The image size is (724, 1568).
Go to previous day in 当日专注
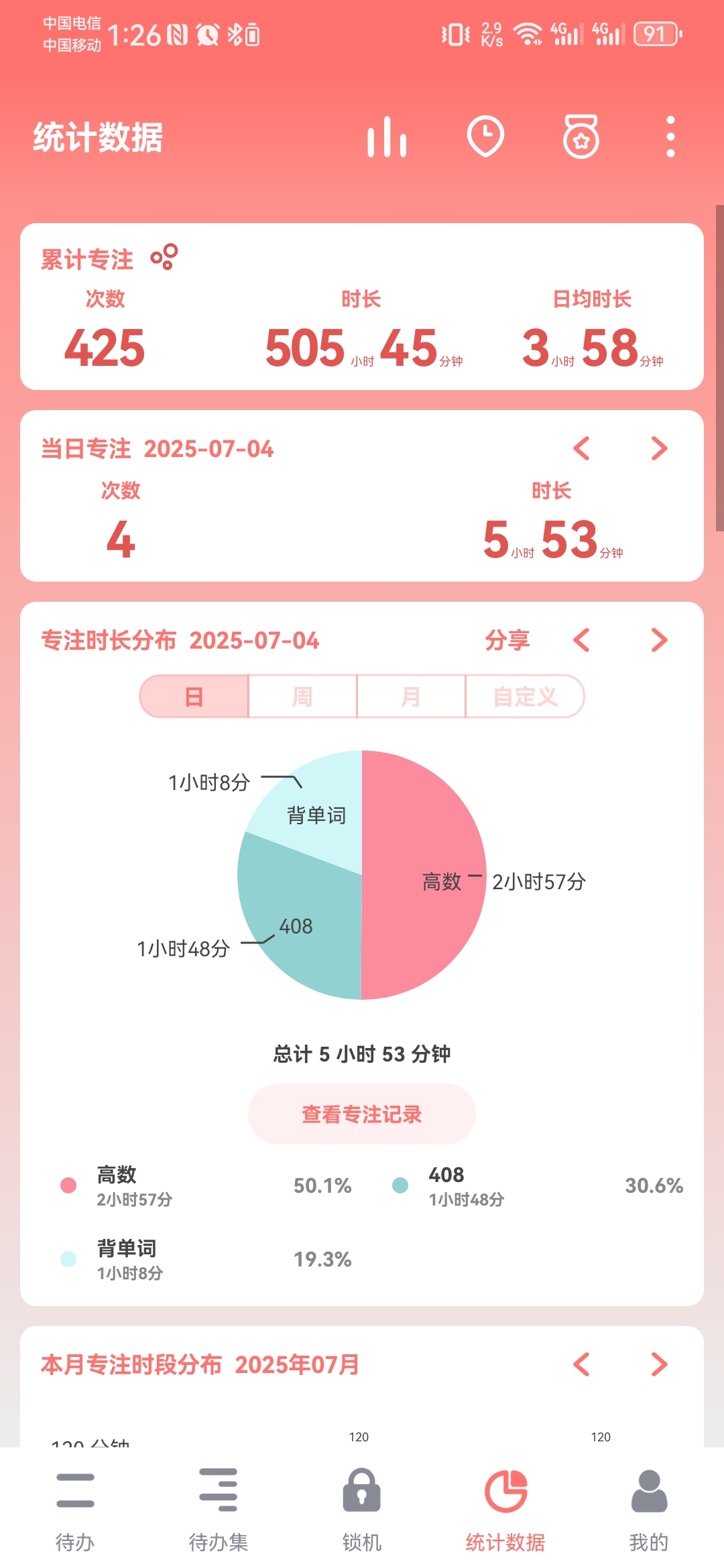(x=581, y=448)
